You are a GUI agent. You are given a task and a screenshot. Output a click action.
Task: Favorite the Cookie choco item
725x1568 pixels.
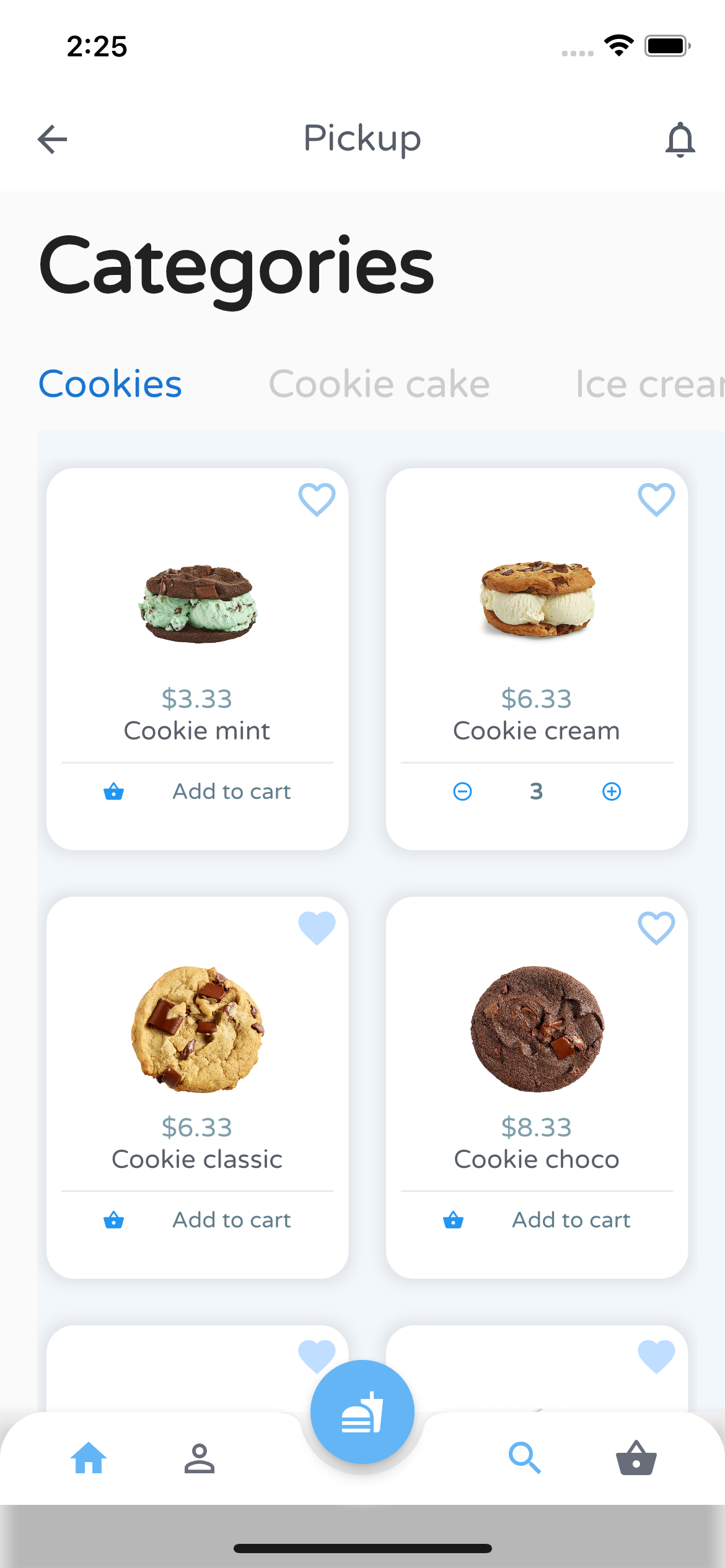(656, 927)
